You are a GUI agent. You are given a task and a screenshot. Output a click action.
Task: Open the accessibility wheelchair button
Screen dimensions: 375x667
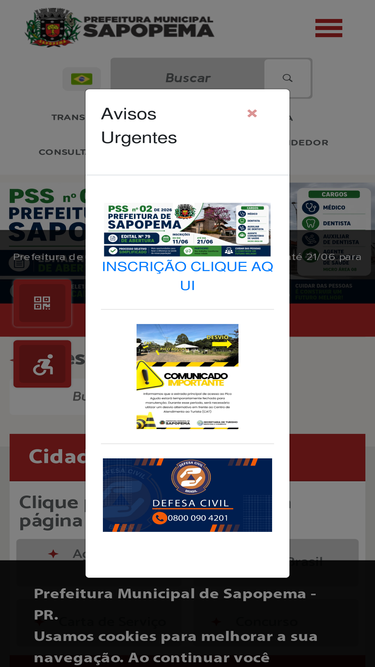click(42, 364)
